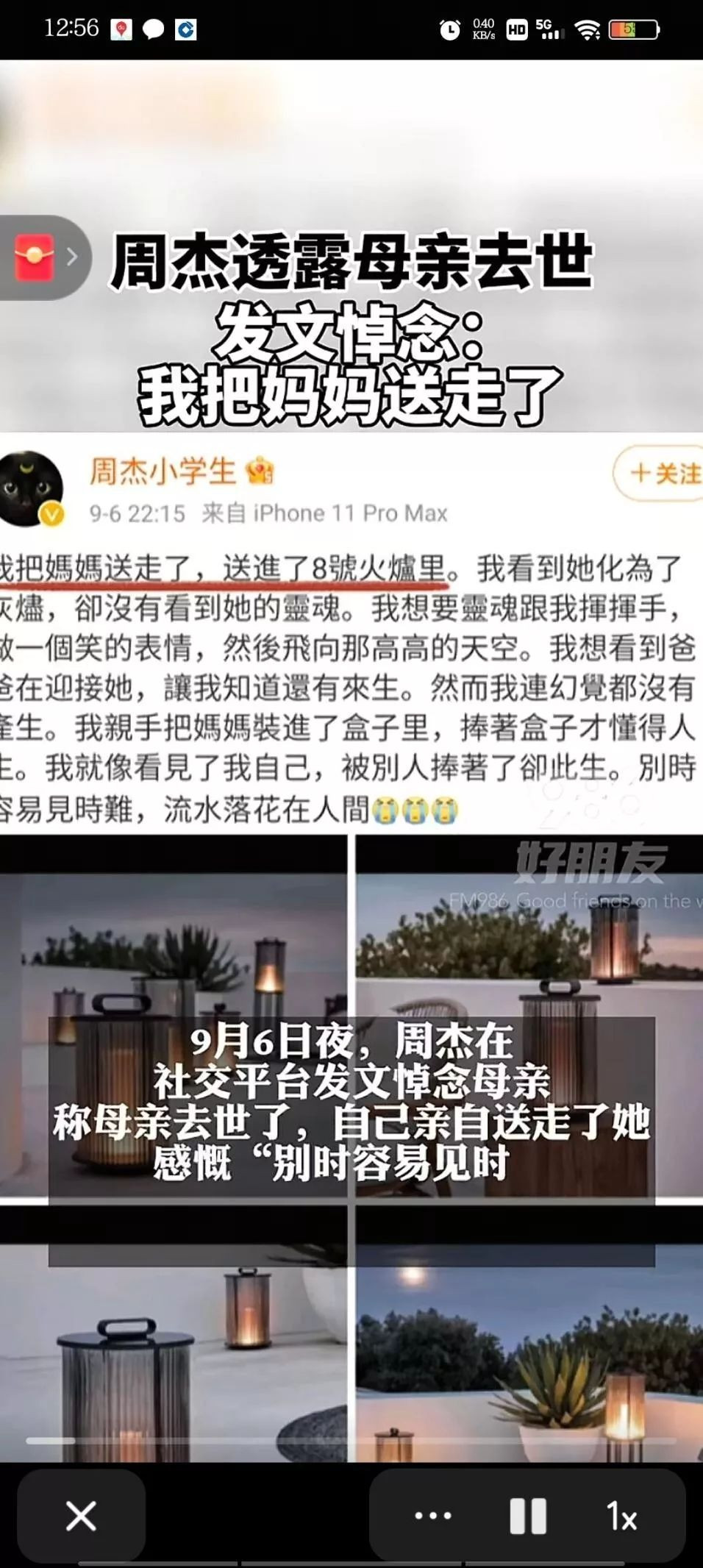Screen dimensions: 703x1568
Task: Open the red envelope floating widget
Action: point(35,257)
